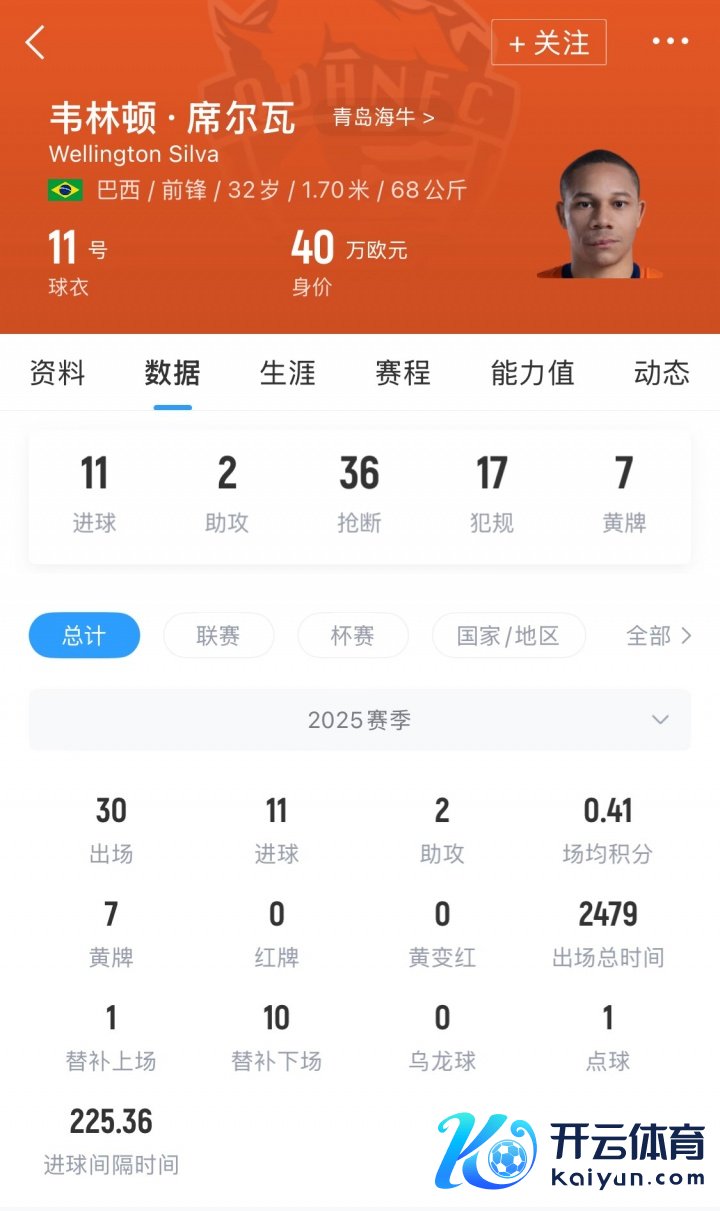Open the three-dot overflow menu
720x1211 pixels.
[x=670, y=42]
